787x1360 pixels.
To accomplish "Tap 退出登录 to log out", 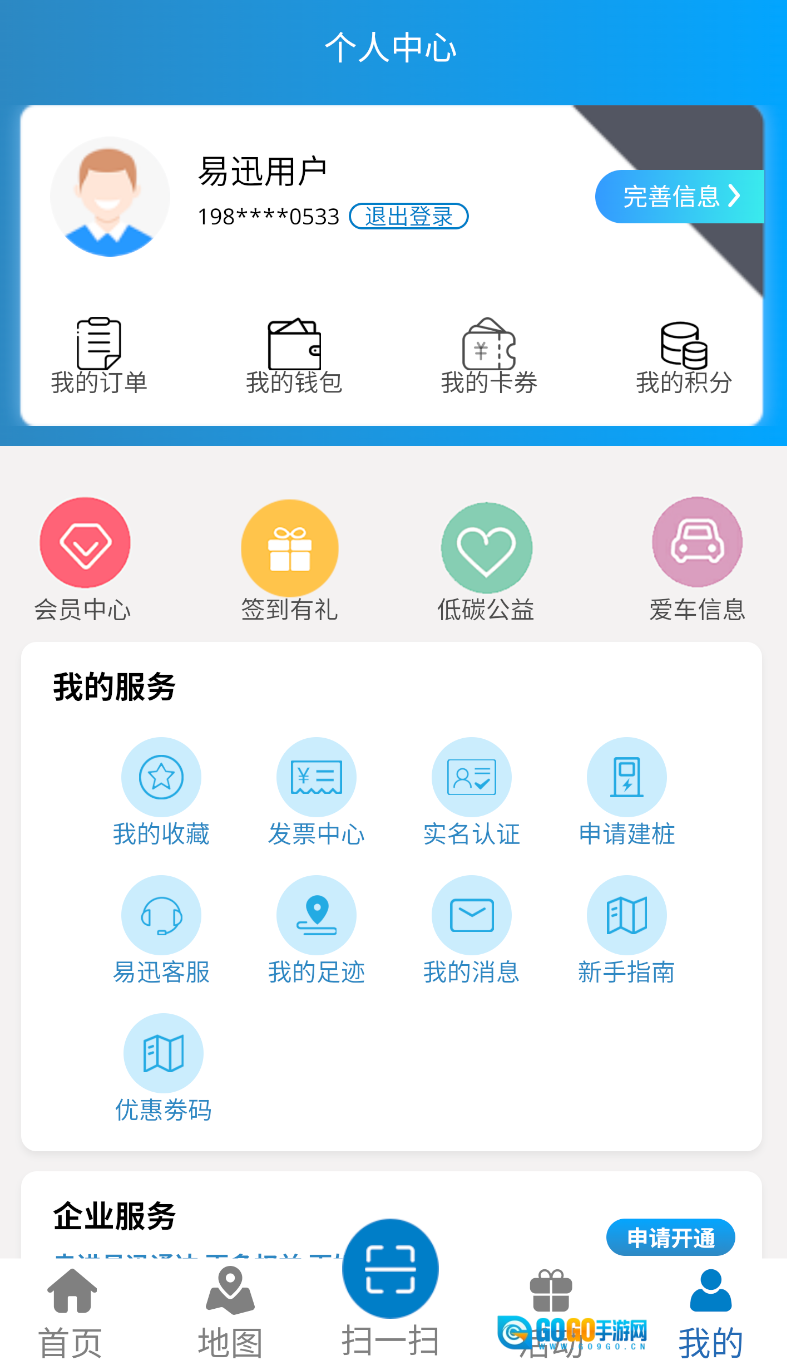I will pyautogui.click(x=408, y=216).
